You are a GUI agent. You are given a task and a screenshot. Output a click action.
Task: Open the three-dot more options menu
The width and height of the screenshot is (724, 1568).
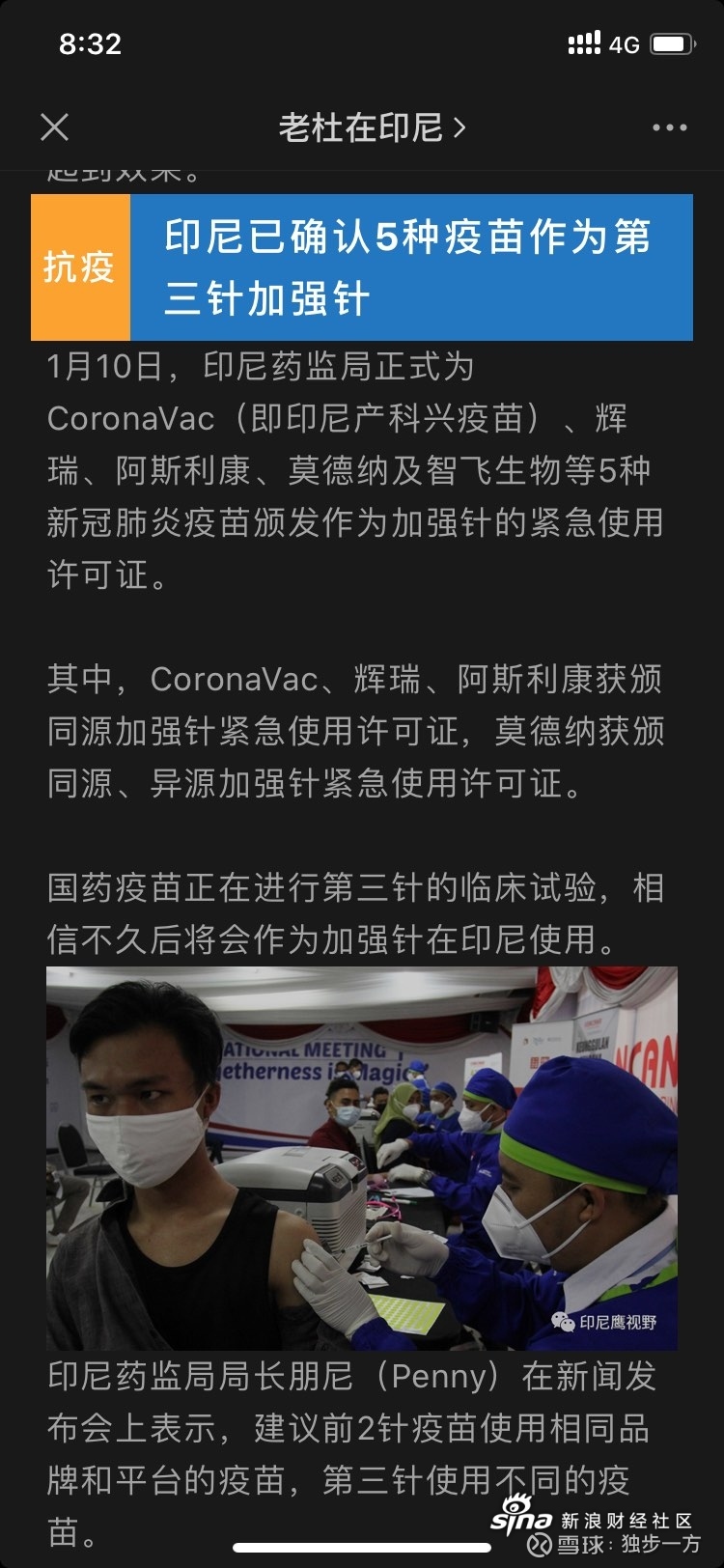point(669,127)
